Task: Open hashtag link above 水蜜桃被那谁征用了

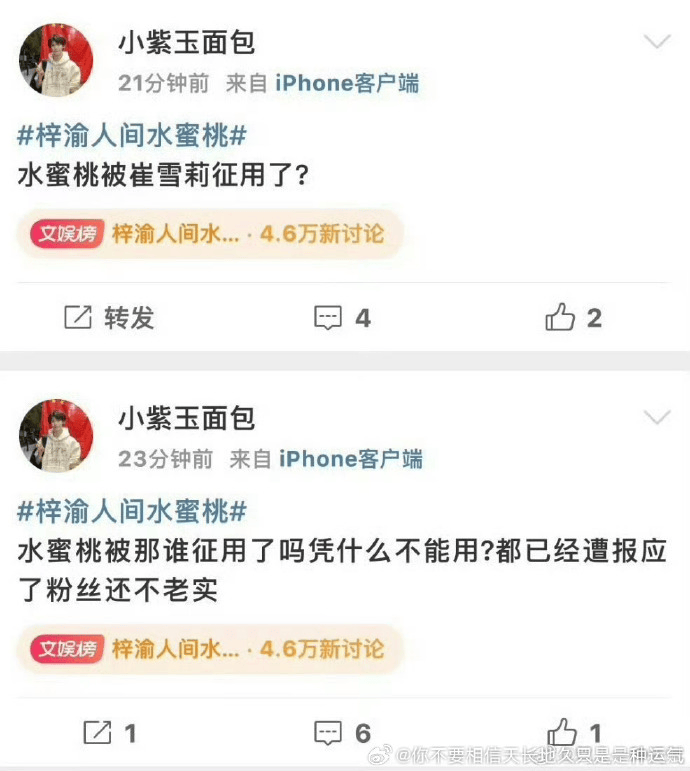Action: [x=132, y=512]
